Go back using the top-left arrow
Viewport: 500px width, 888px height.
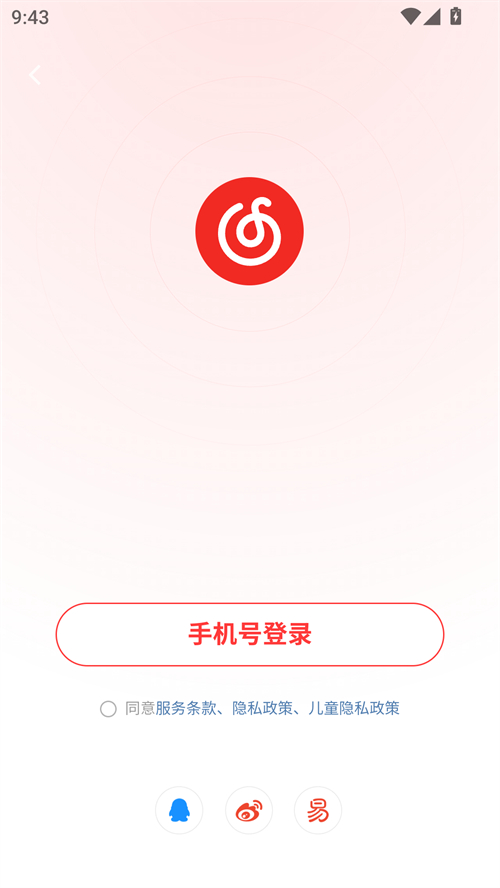tap(35, 75)
